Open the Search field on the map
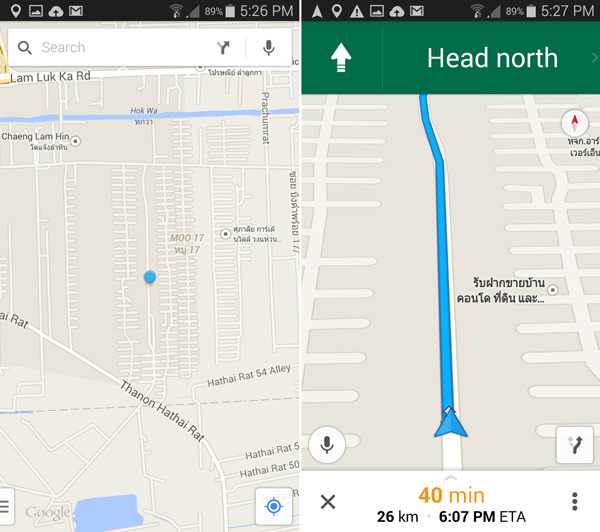The width and height of the screenshot is (600, 532). tap(110, 47)
